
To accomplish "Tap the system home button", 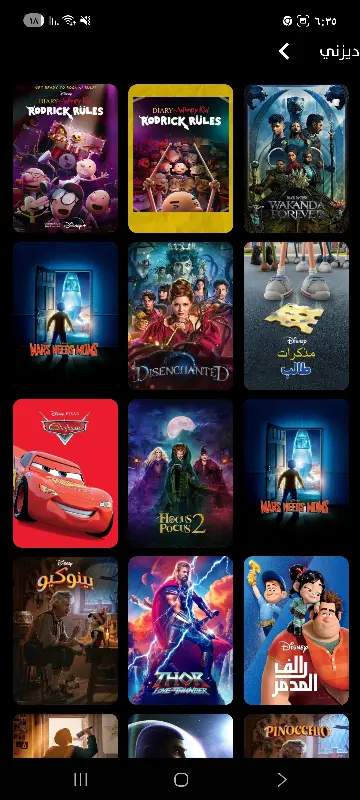I will click(x=181, y=779).
